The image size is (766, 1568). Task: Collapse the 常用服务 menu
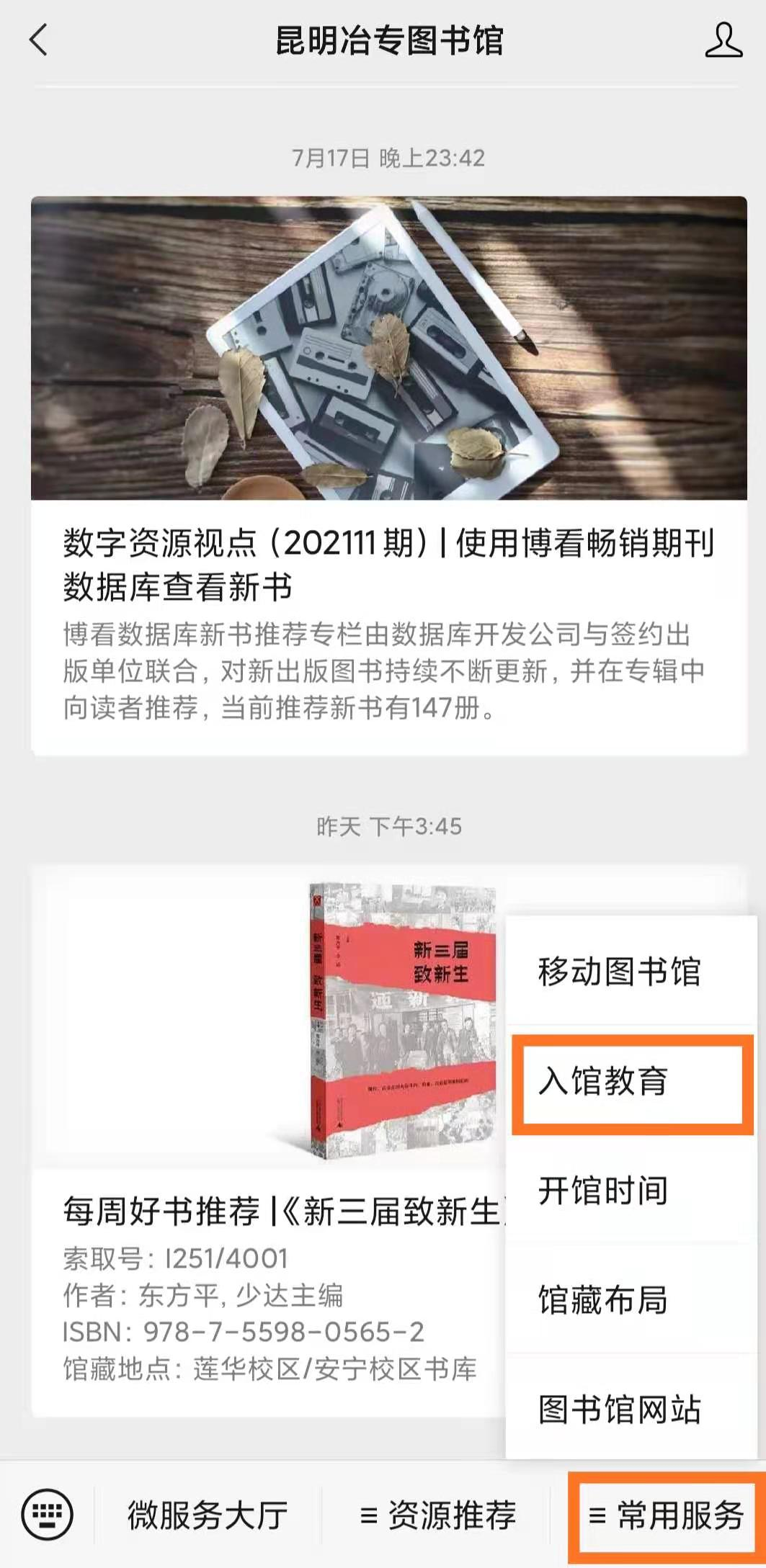pos(666,1515)
